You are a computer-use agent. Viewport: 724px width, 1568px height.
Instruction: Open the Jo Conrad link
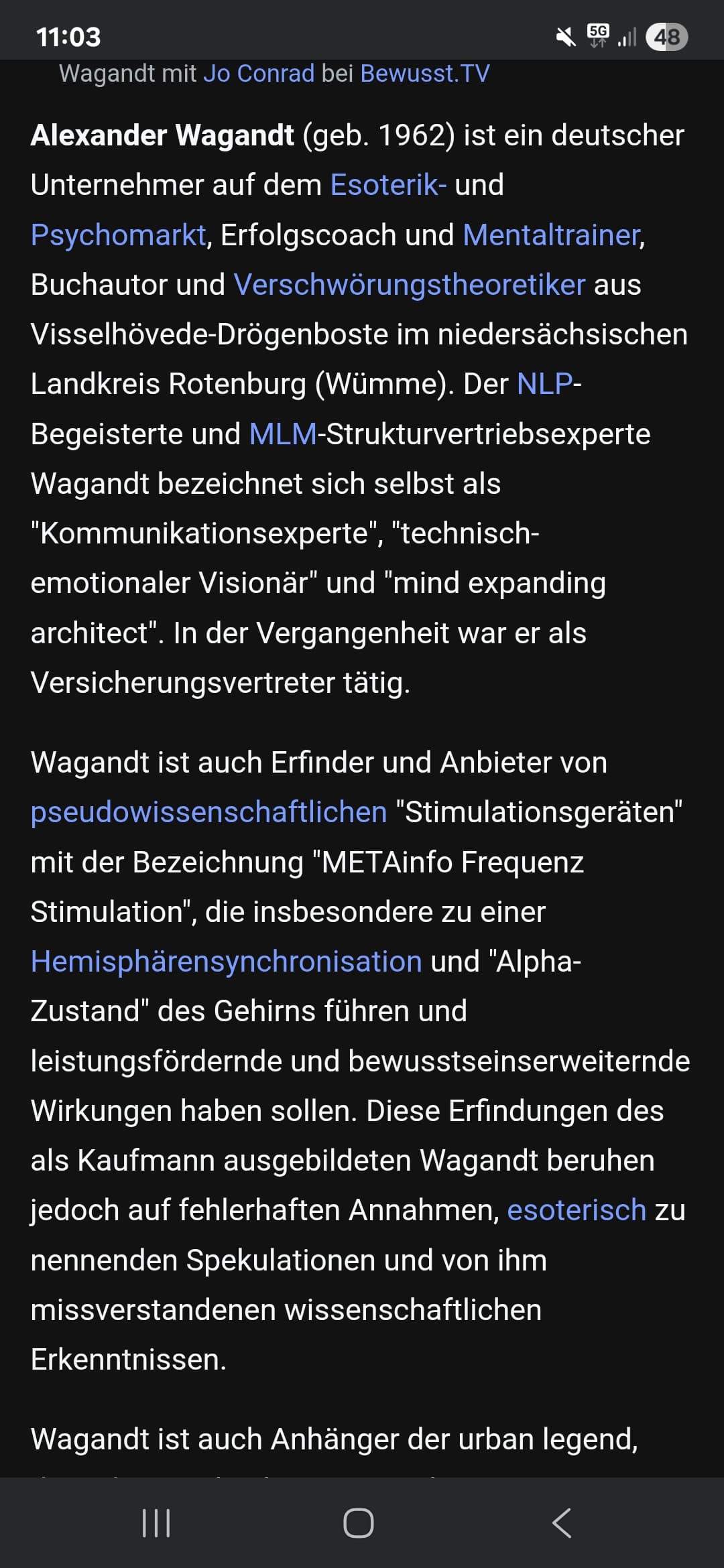pyautogui.click(x=259, y=73)
